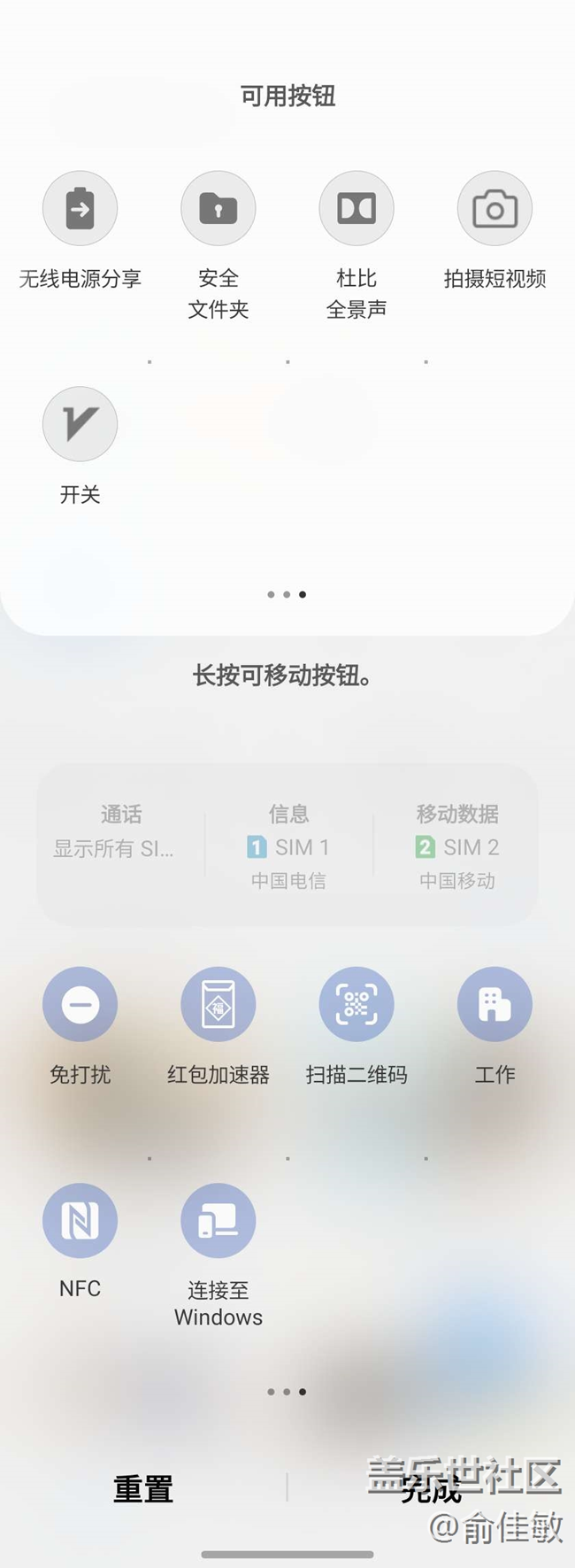Tap the 开关 button with V icon
575x1568 pixels.
[80, 424]
